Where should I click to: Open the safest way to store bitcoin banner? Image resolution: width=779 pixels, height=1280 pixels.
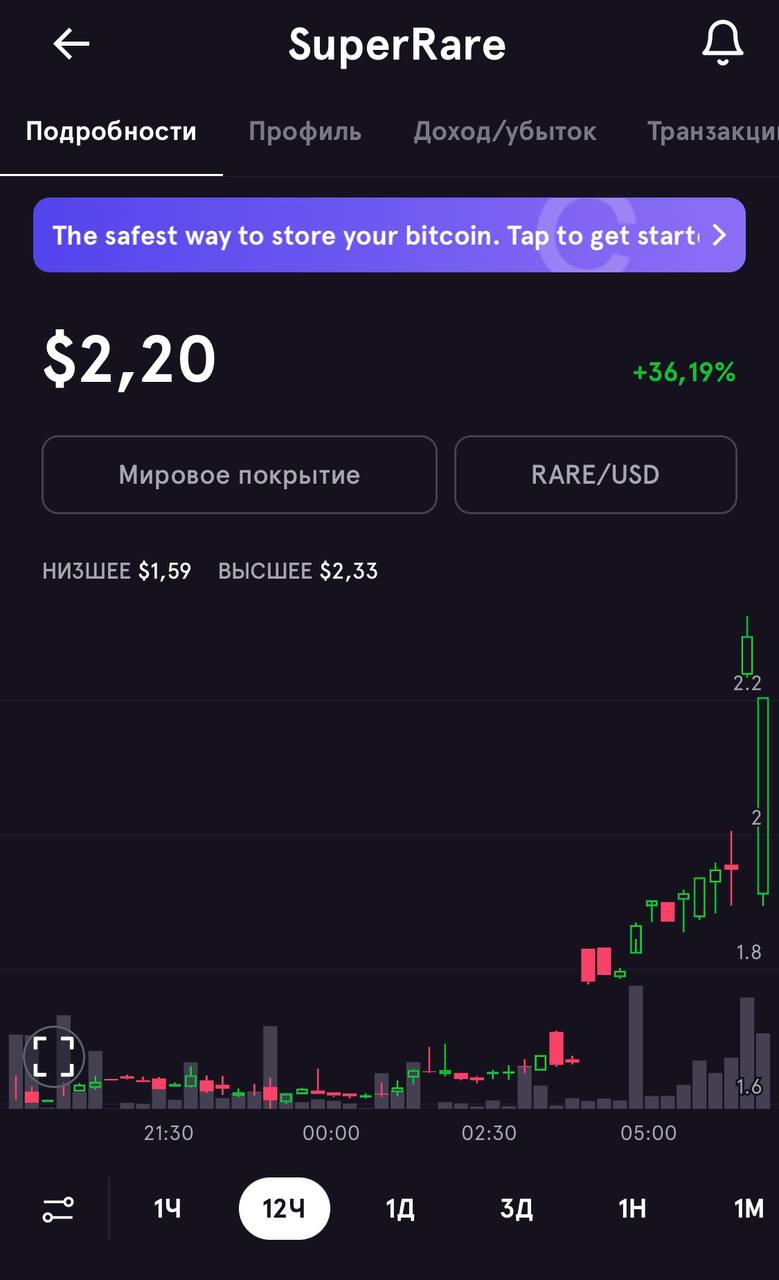pyautogui.click(x=389, y=235)
